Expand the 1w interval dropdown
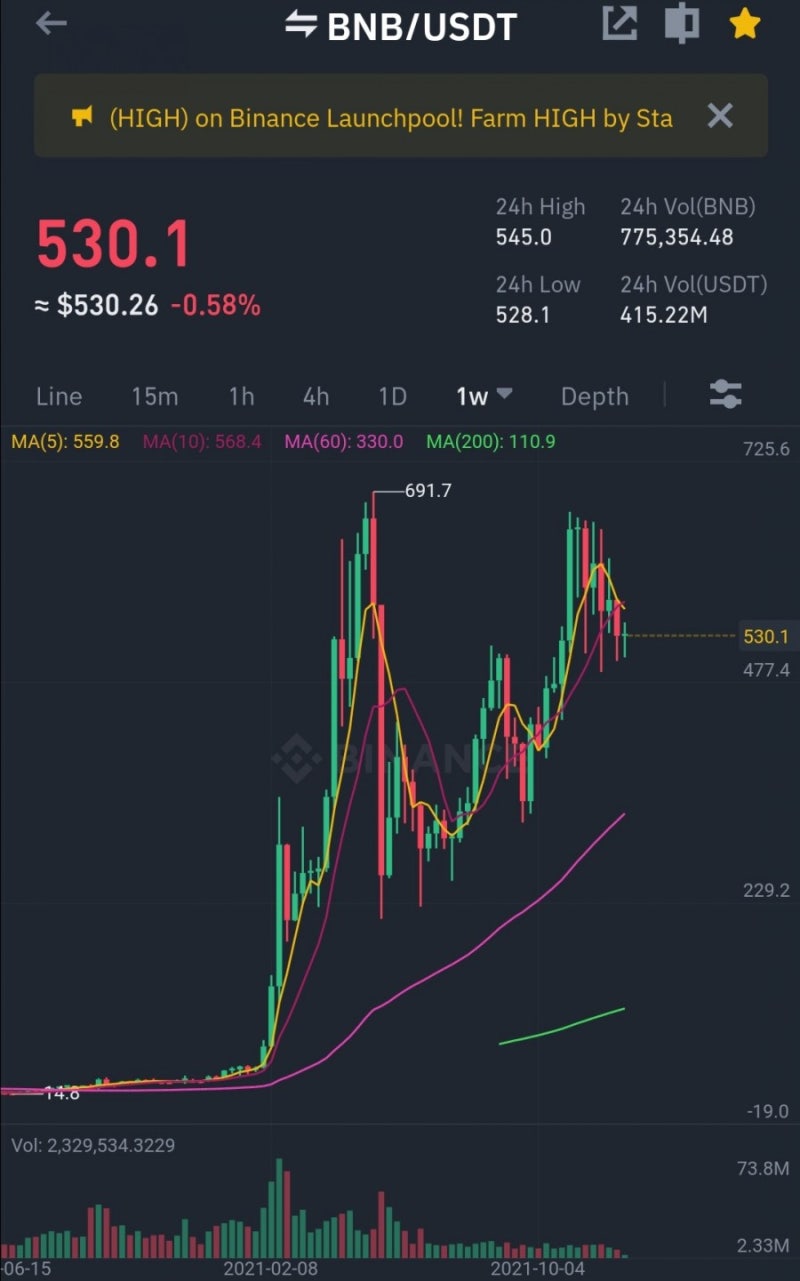The image size is (800, 1281). tap(484, 396)
